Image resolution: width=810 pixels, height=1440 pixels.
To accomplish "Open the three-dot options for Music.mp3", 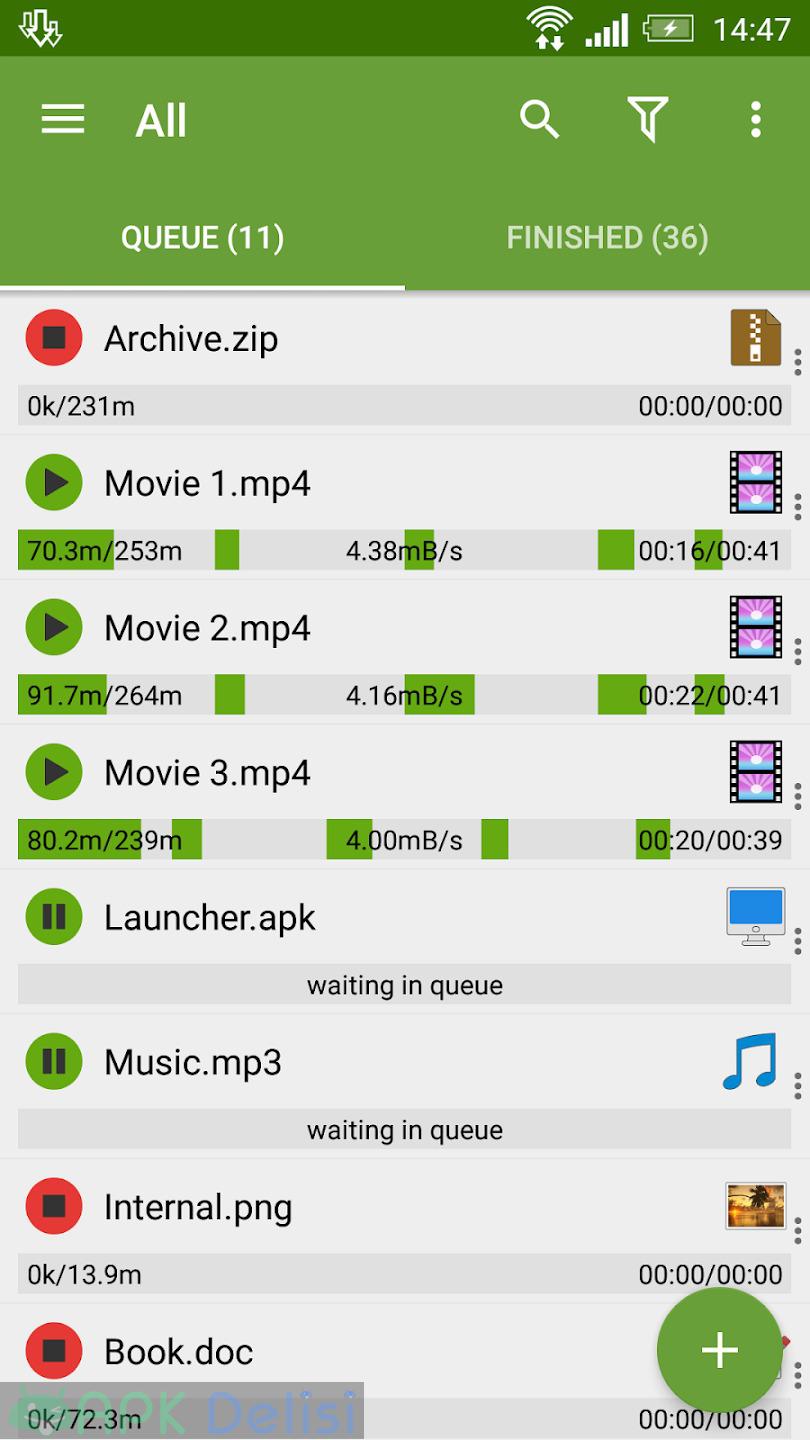I will click(x=797, y=1086).
